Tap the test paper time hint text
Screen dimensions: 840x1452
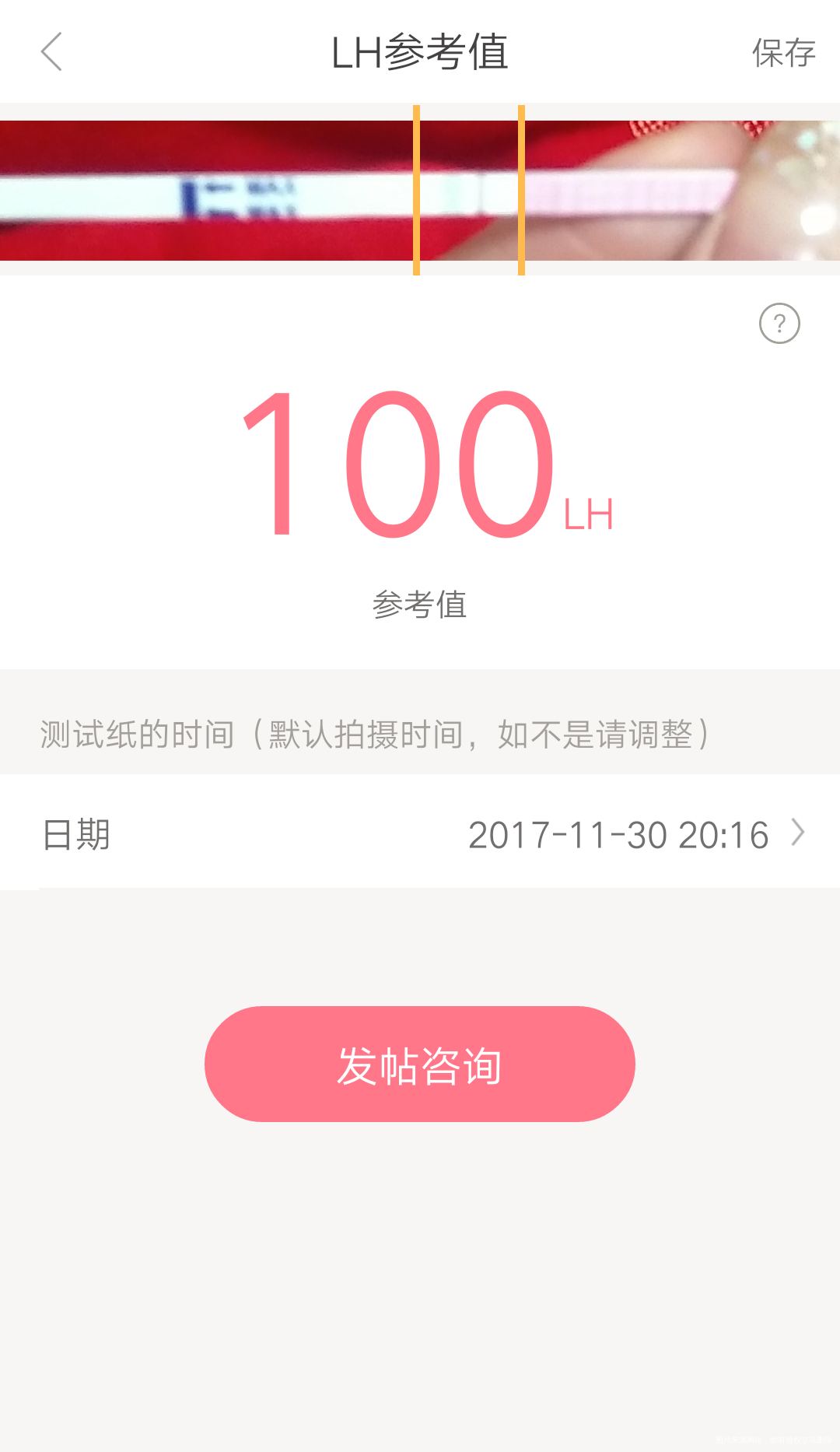[x=375, y=734]
